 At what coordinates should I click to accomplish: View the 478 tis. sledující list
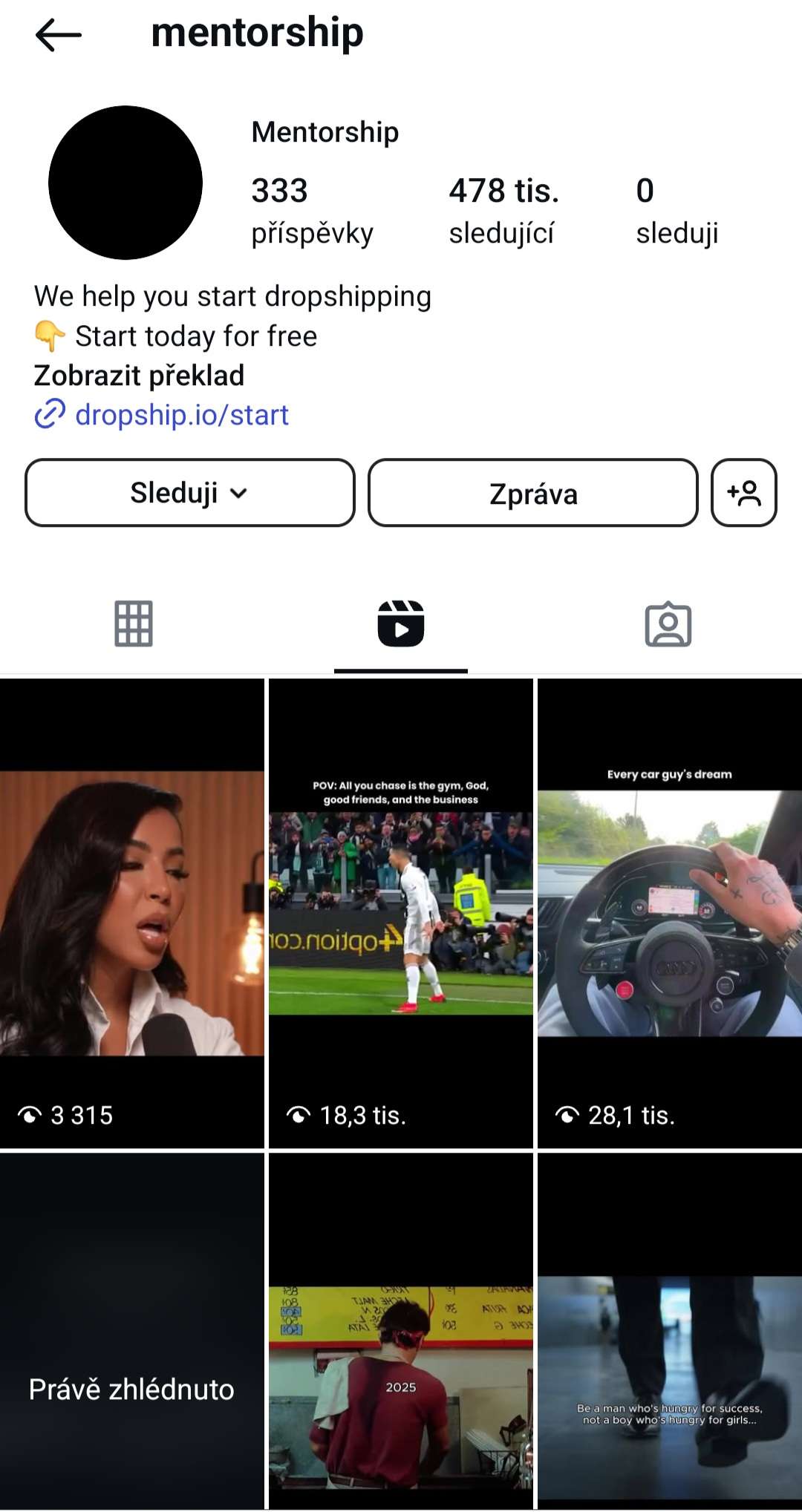click(x=503, y=211)
